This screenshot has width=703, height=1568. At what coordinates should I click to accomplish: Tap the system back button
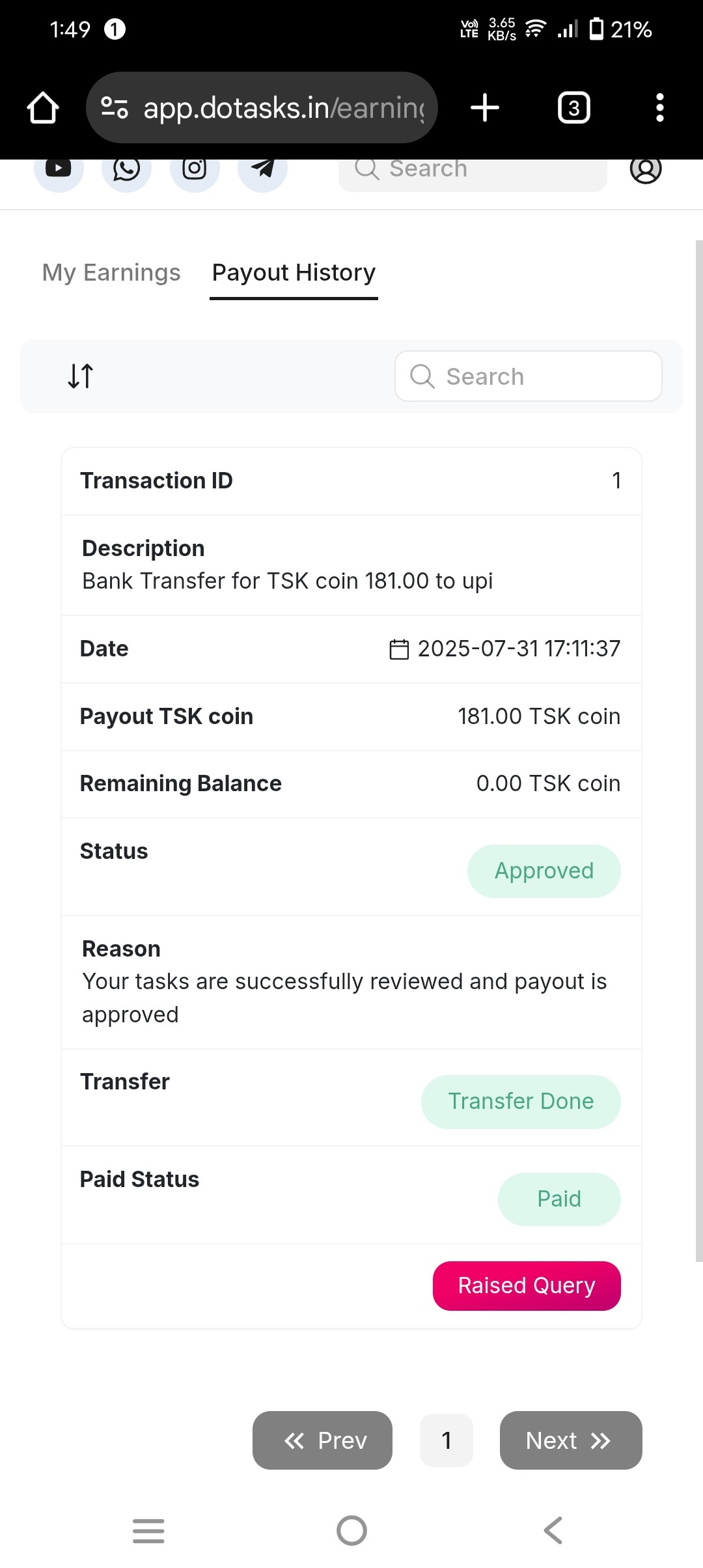553,1530
